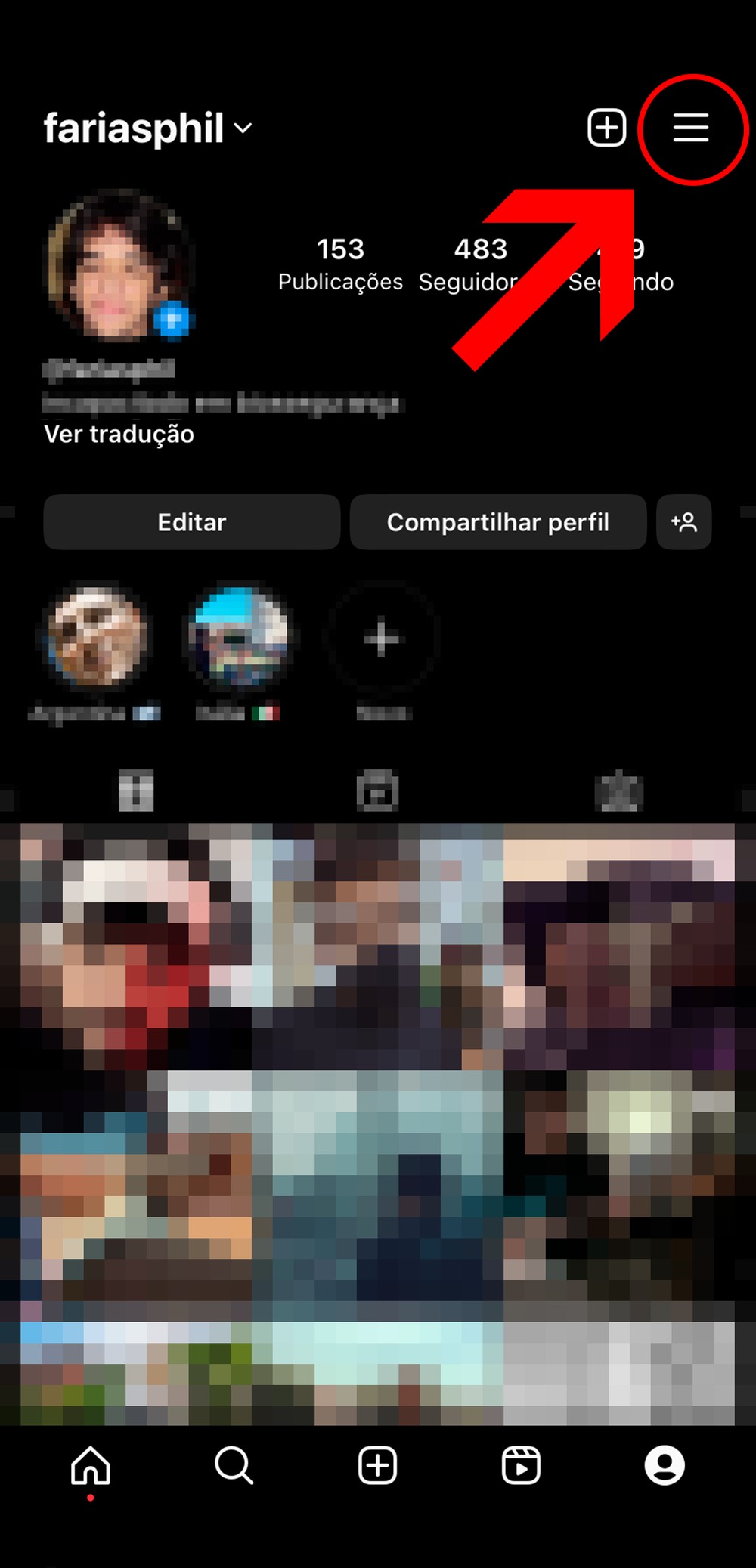756x1568 pixels.
Task: Switch to the posts grid tab
Action: (136, 790)
